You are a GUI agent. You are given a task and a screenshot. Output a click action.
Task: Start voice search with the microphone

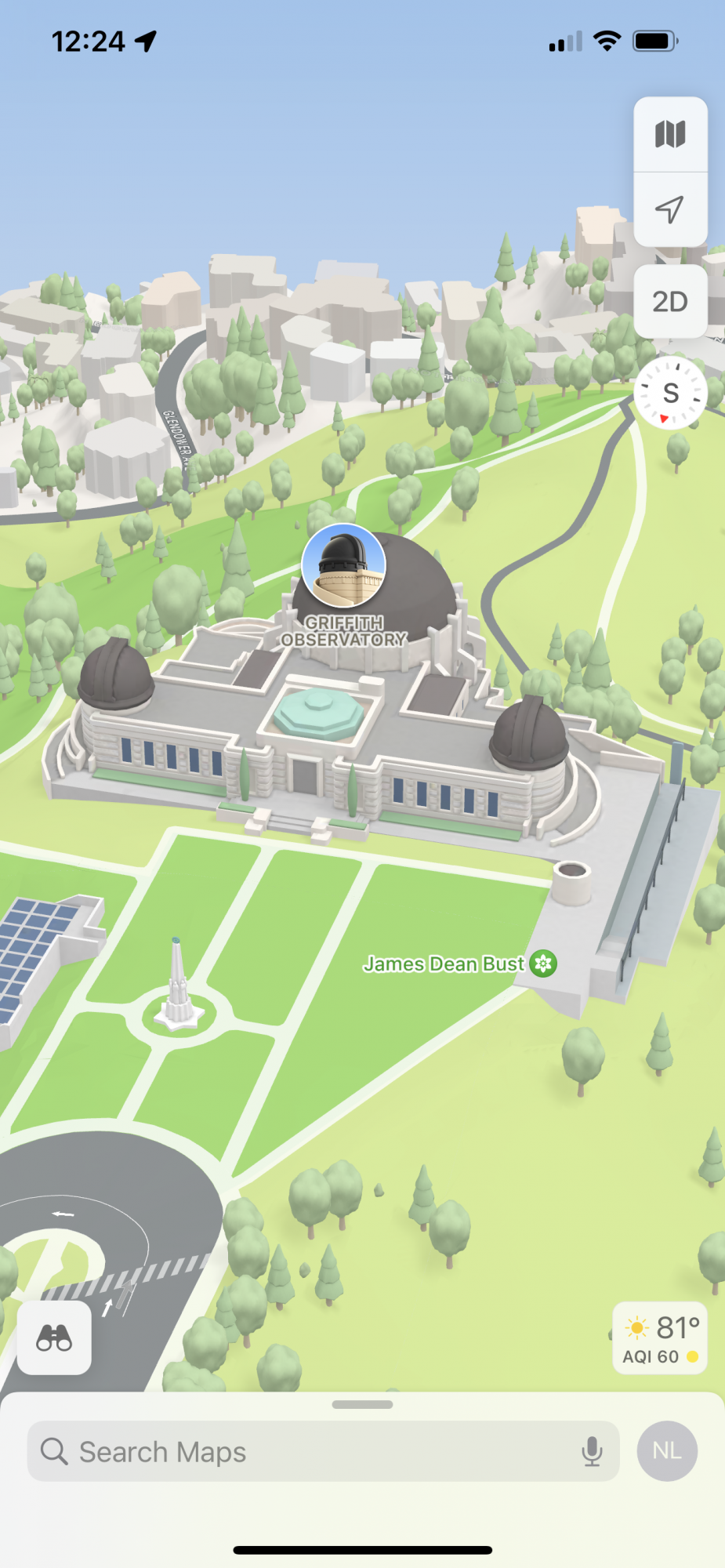click(x=593, y=1452)
